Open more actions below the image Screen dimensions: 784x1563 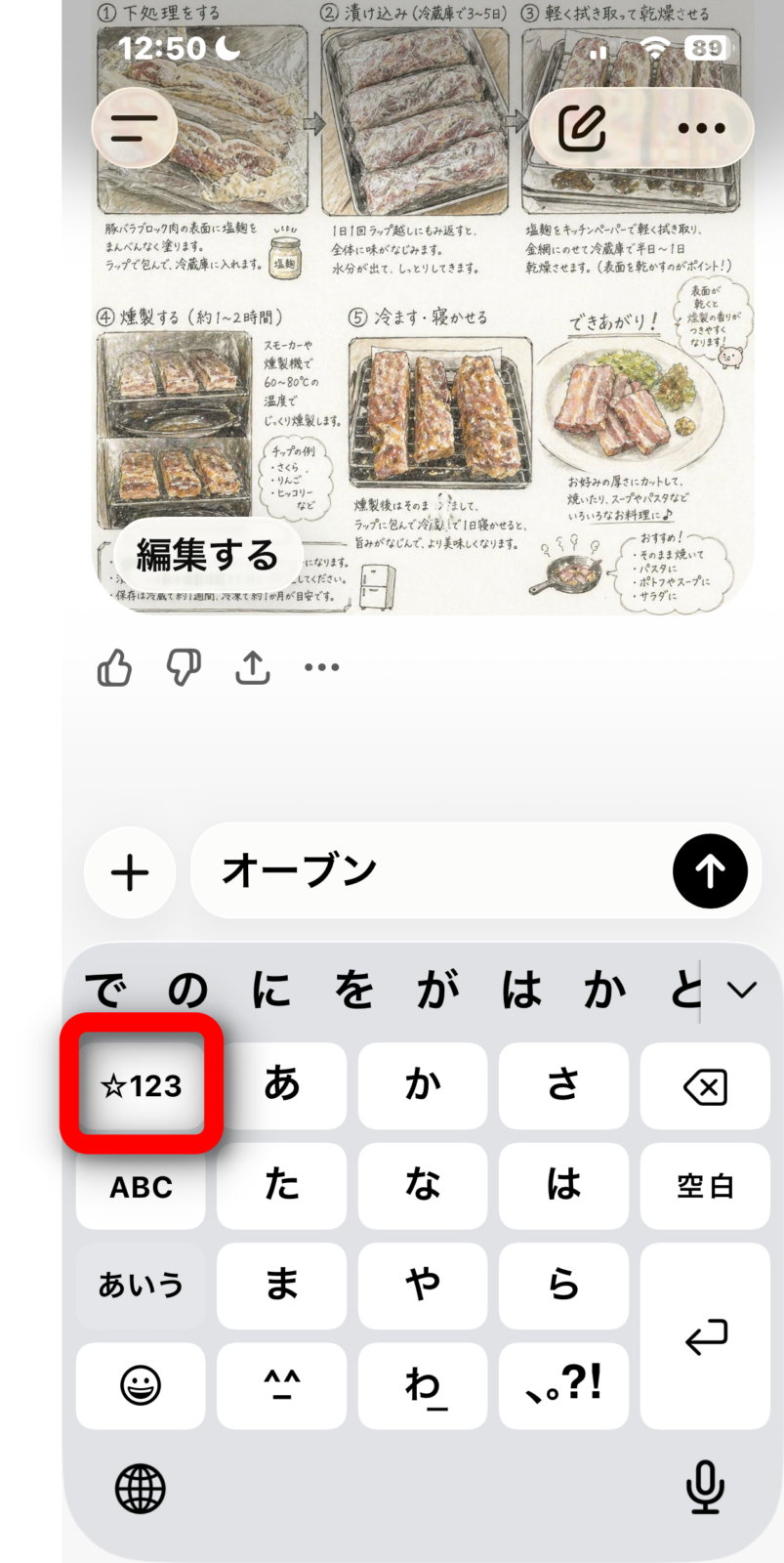pyautogui.click(x=321, y=668)
